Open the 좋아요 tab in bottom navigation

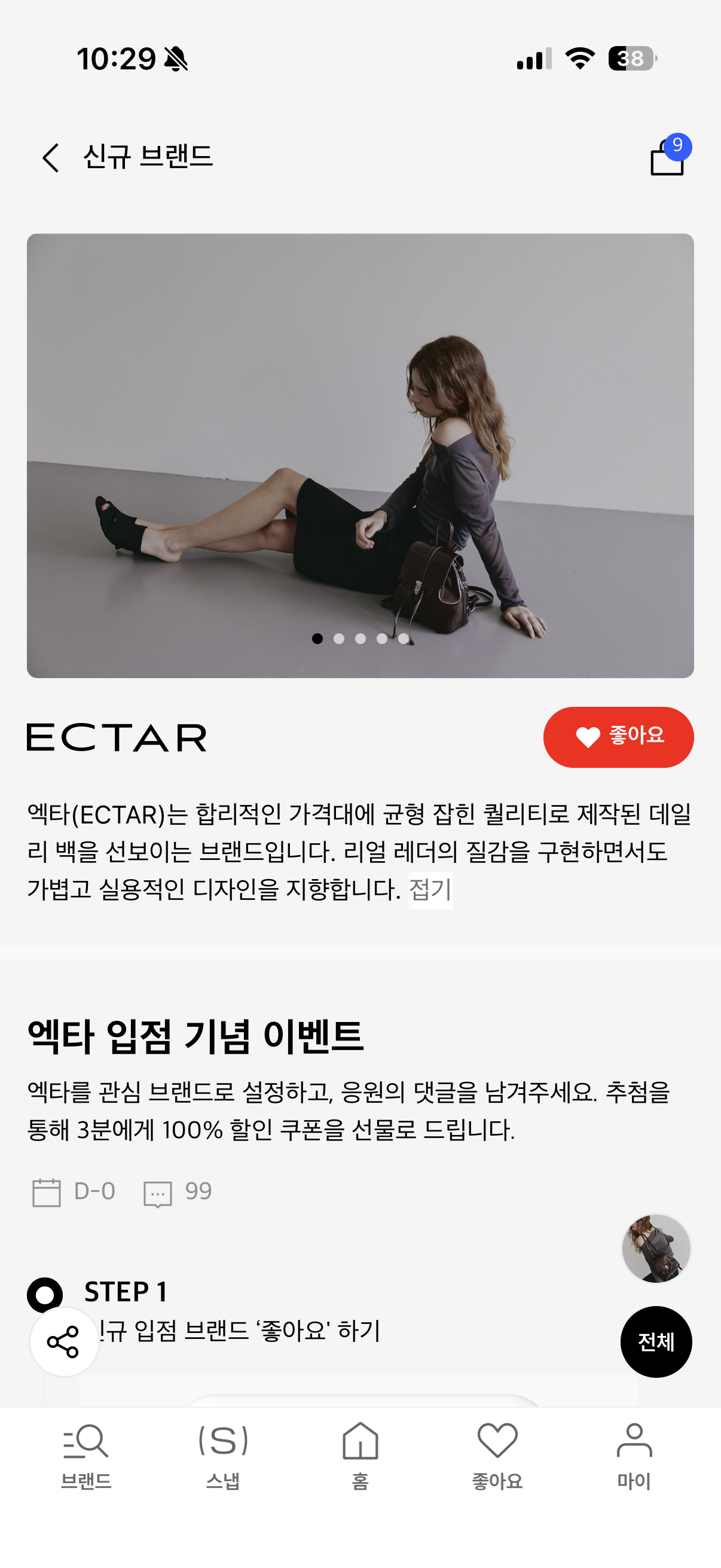click(497, 1457)
